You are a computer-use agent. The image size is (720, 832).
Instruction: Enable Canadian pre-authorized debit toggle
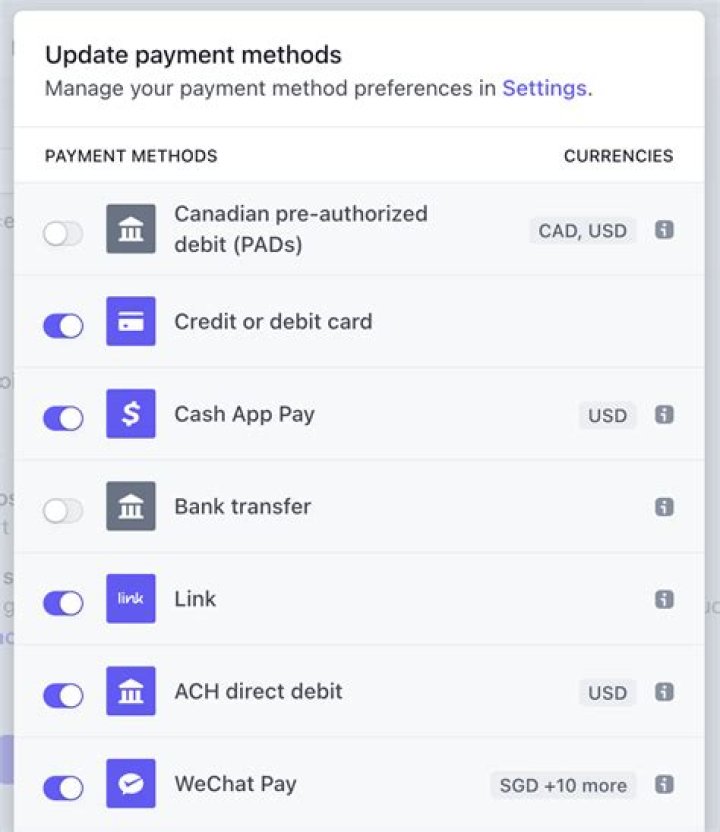(x=63, y=234)
